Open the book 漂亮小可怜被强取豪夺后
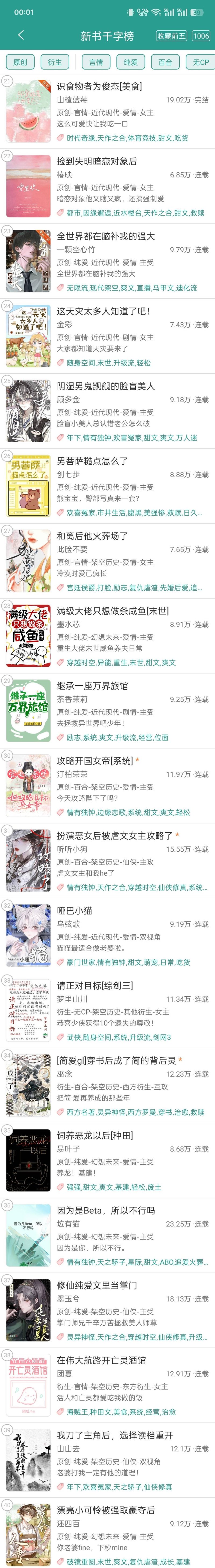This screenshot has width=215, height=1568. (x=105, y=1509)
